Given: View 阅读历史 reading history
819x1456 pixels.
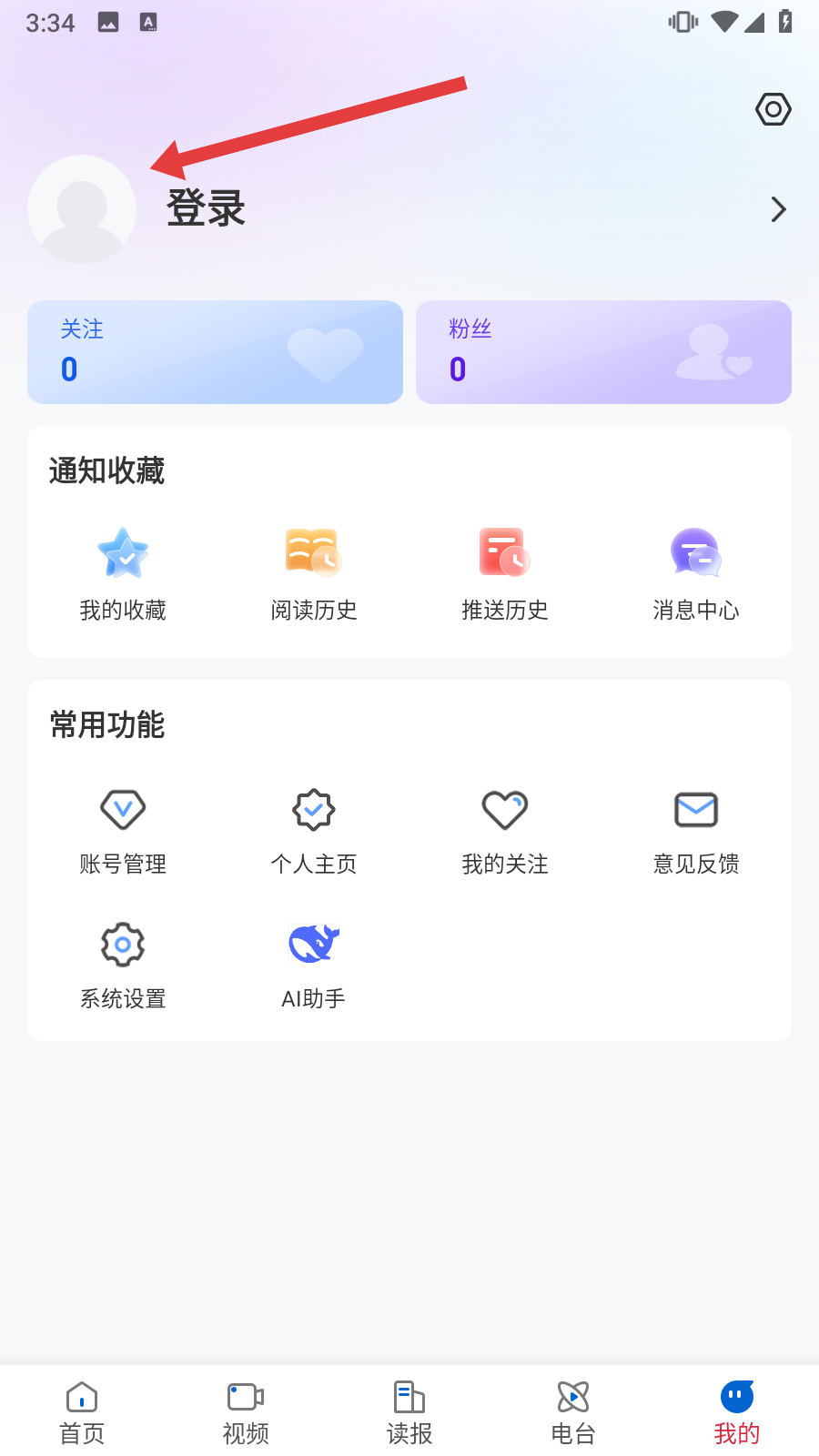Looking at the screenshot, I should point(314,573).
